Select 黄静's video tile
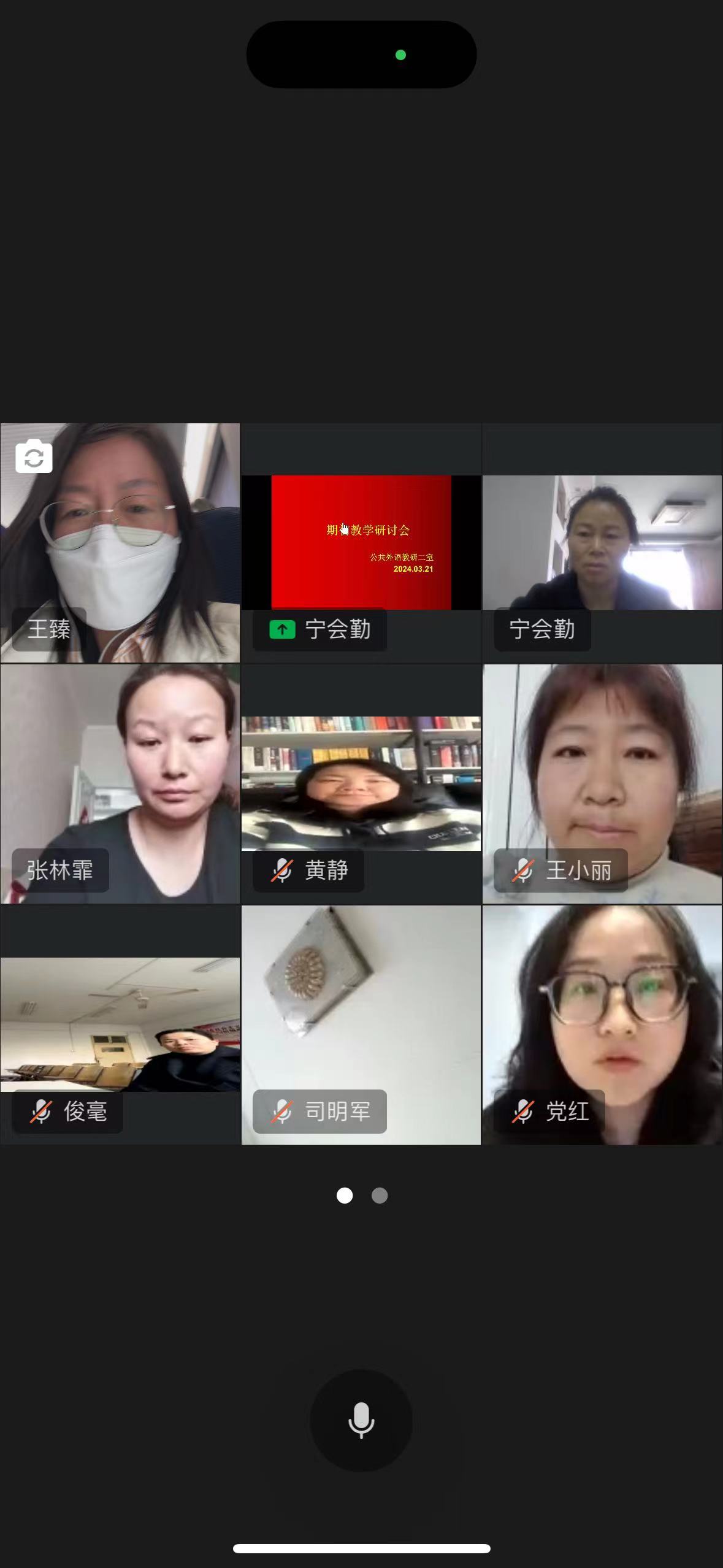This screenshot has height=1568, width=723. [x=361, y=783]
